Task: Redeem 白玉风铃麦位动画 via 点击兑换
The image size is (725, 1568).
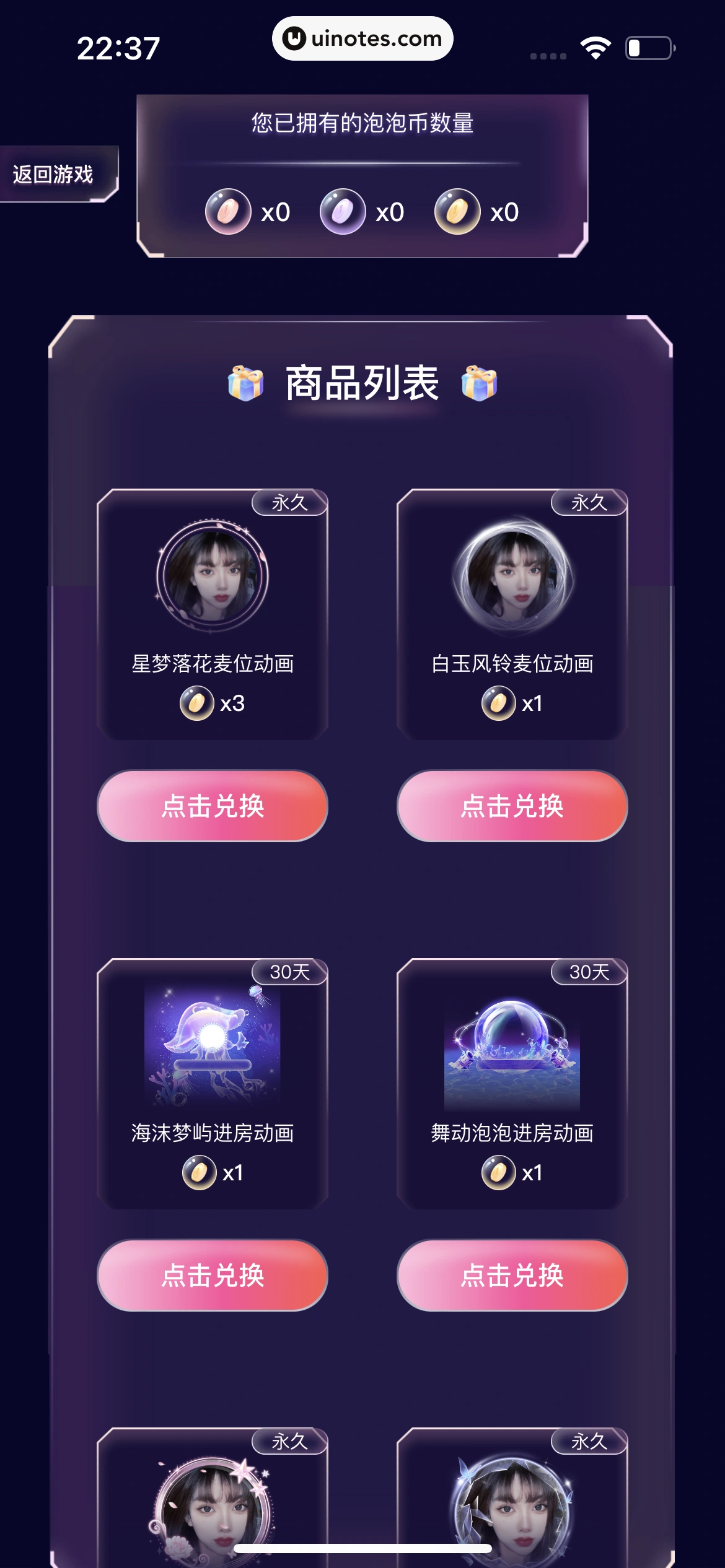Action: click(512, 806)
